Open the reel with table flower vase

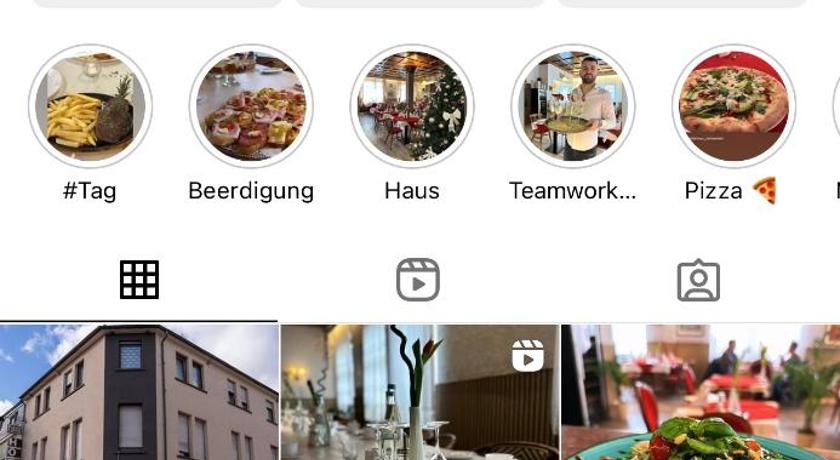coord(419,392)
